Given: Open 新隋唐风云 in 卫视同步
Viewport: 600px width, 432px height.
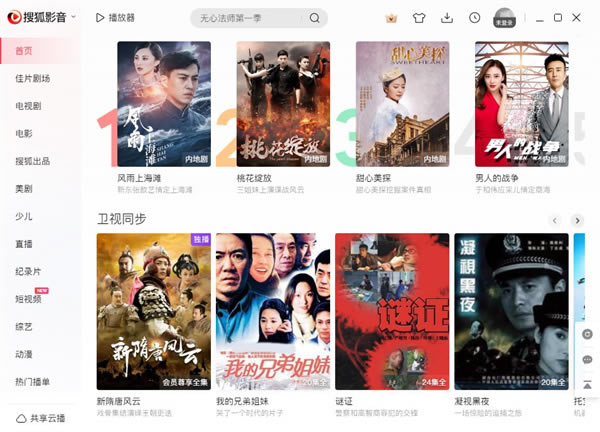Looking at the screenshot, I should click(x=153, y=311).
